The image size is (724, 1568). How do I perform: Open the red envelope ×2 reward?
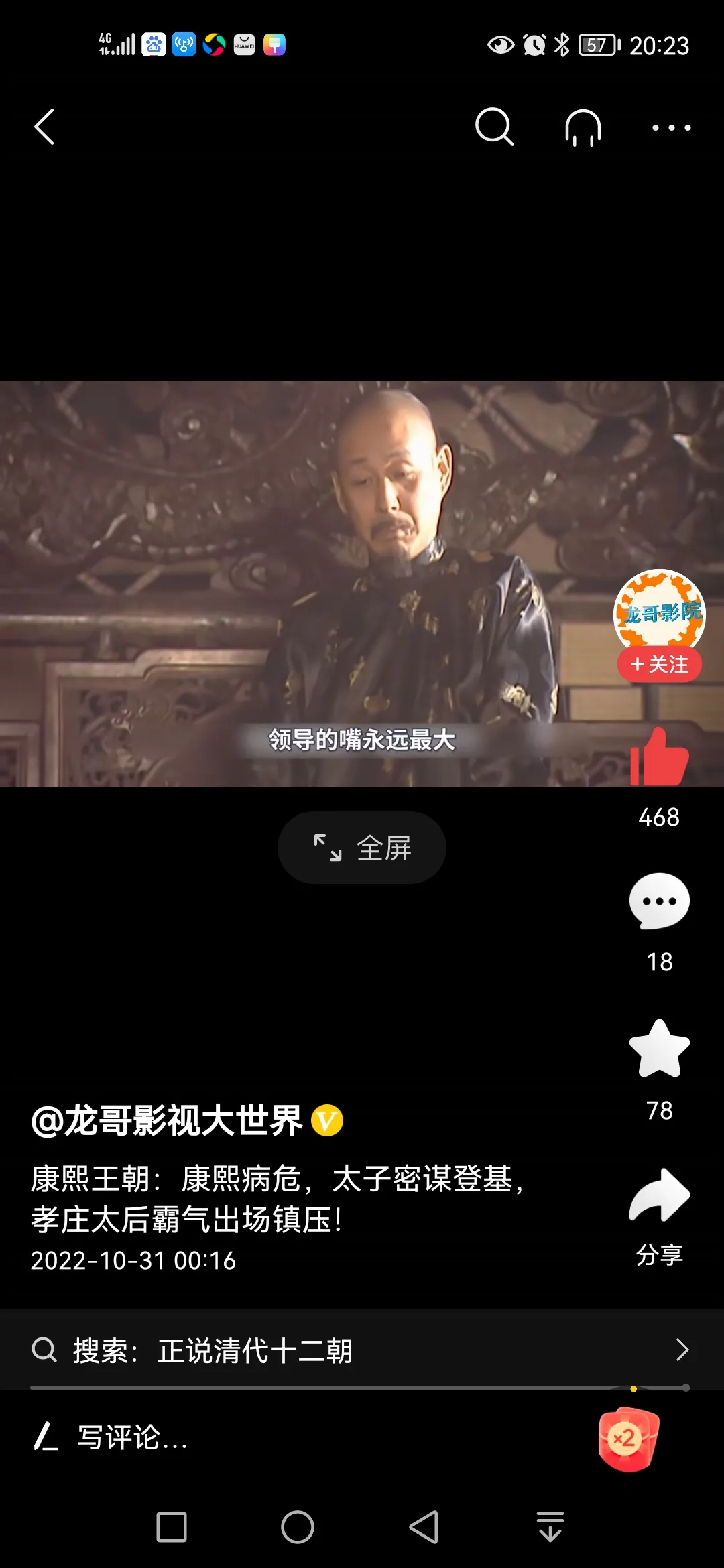click(627, 1438)
